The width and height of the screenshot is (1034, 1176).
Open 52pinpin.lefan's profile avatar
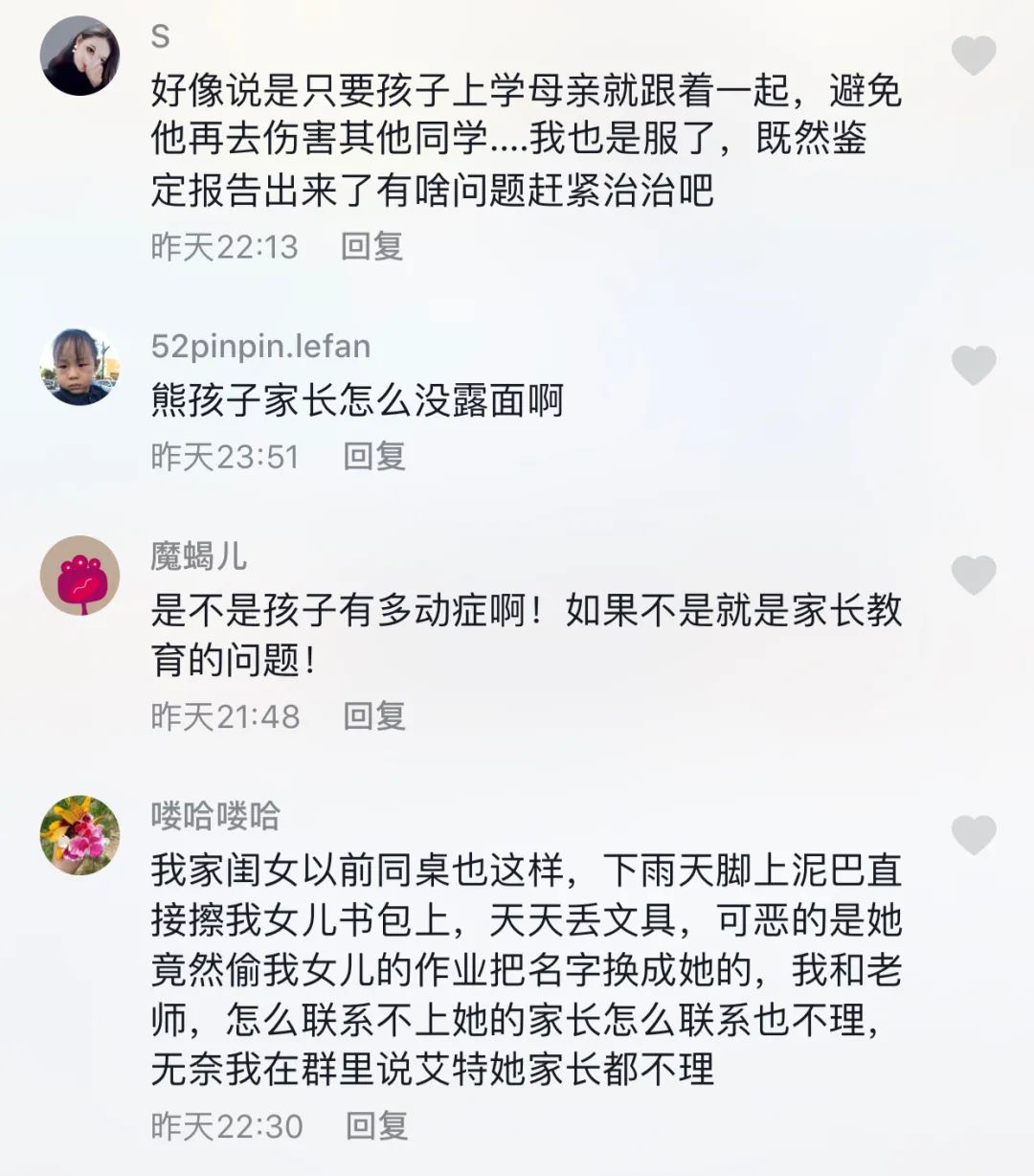coord(79,366)
